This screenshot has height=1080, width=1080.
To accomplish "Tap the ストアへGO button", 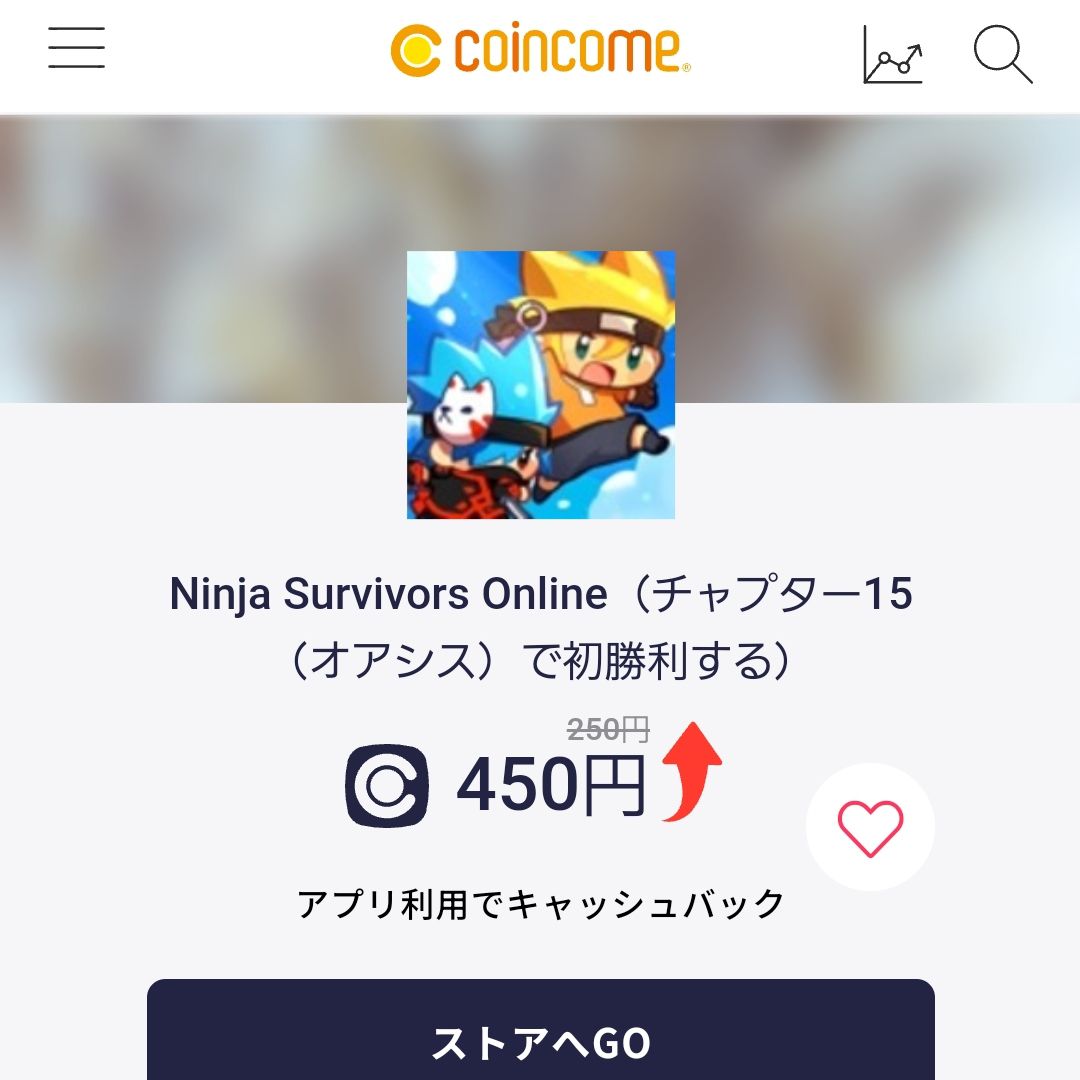I will (x=540, y=1040).
